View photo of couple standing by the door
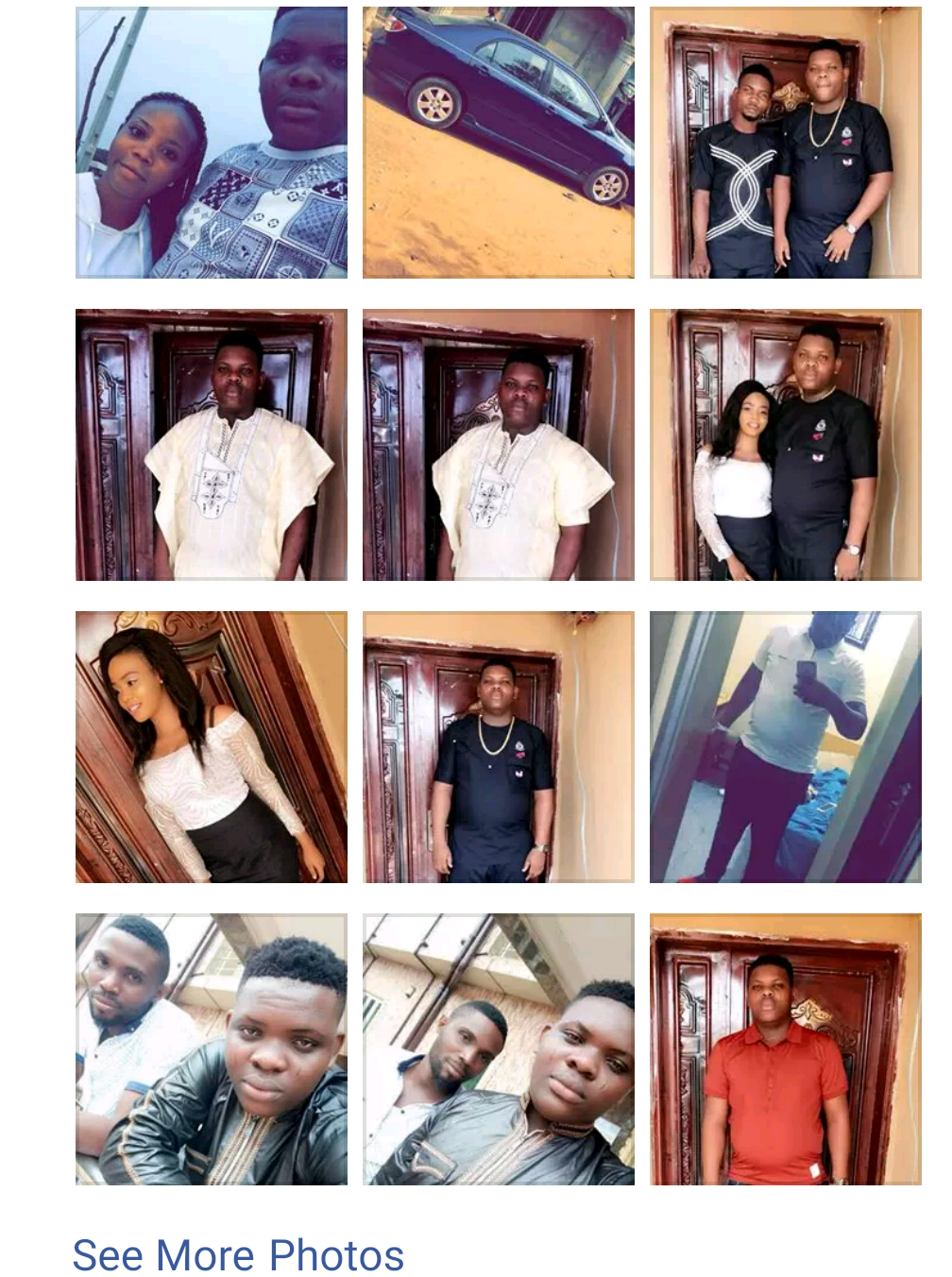 click(785, 445)
